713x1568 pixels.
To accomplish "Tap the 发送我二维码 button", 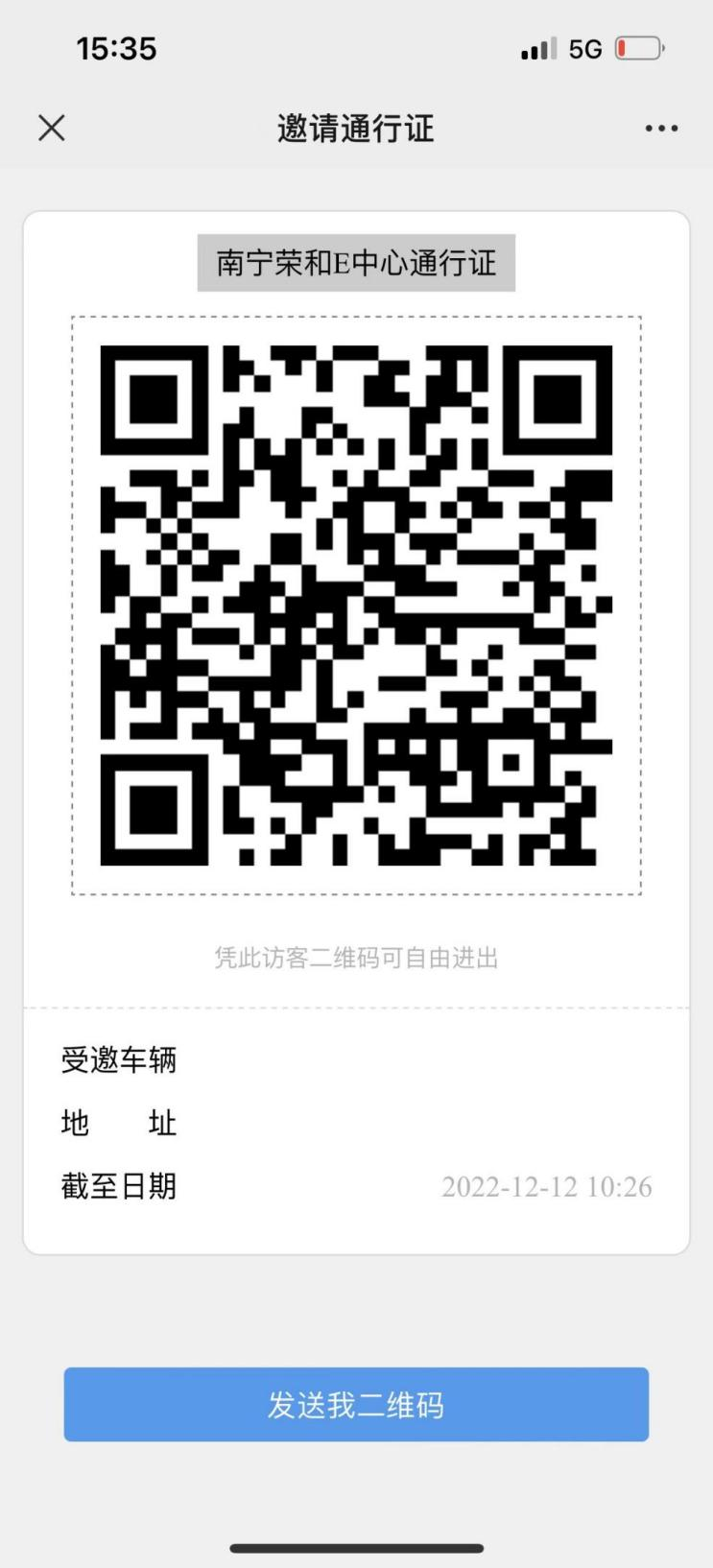I will (x=356, y=1404).
